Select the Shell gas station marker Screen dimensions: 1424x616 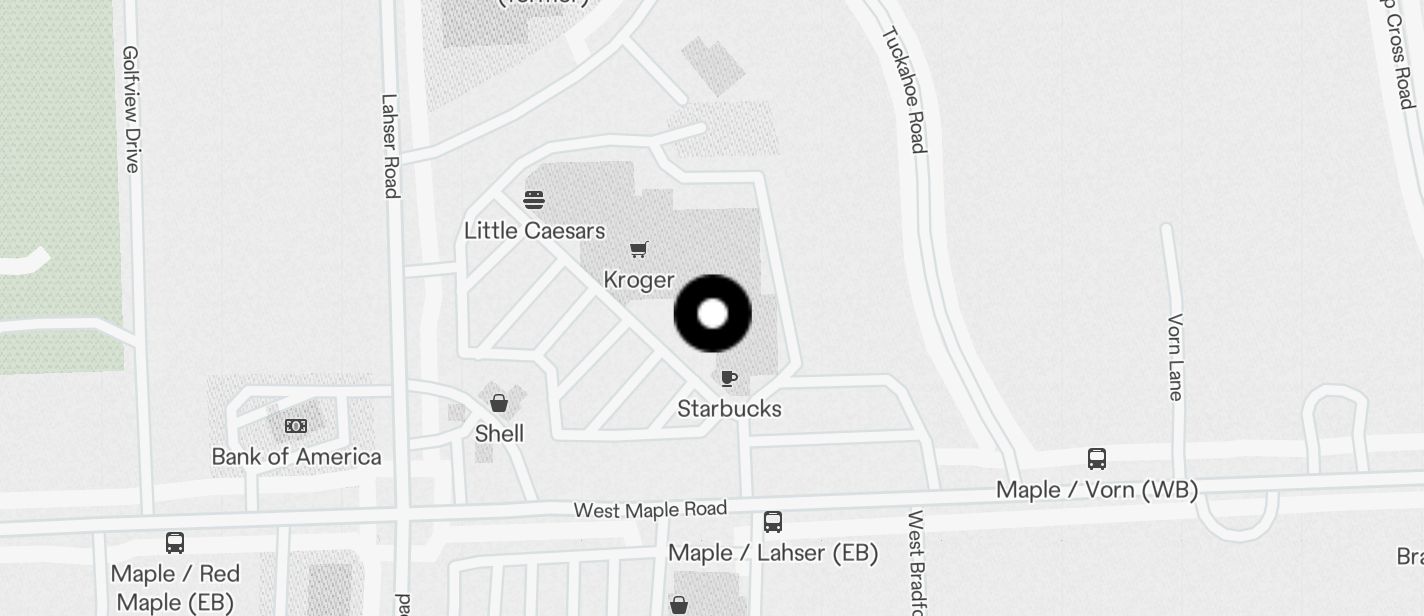[499, 404]
